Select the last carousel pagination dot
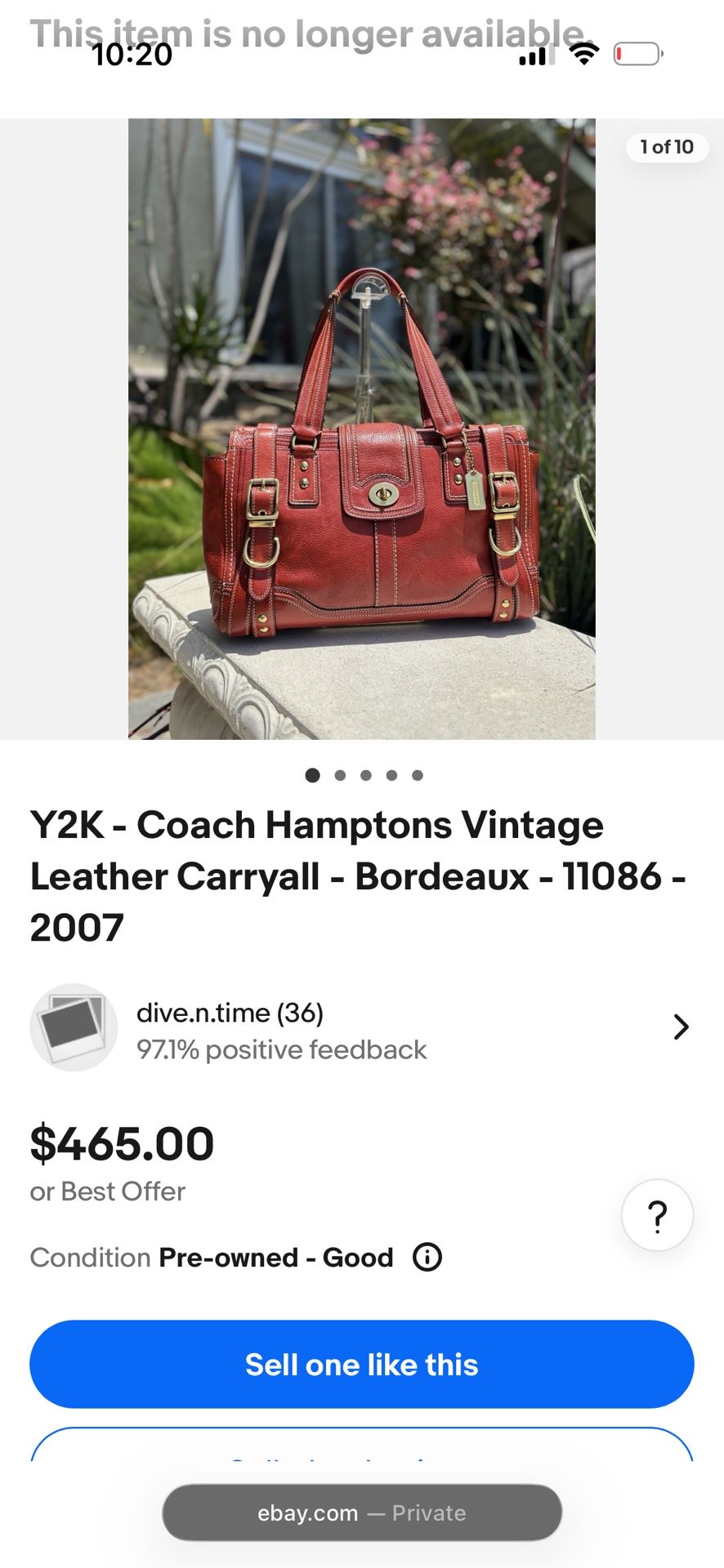This screenshot has width=724, height=1568. pyautogui.click(x=418, y=775)
